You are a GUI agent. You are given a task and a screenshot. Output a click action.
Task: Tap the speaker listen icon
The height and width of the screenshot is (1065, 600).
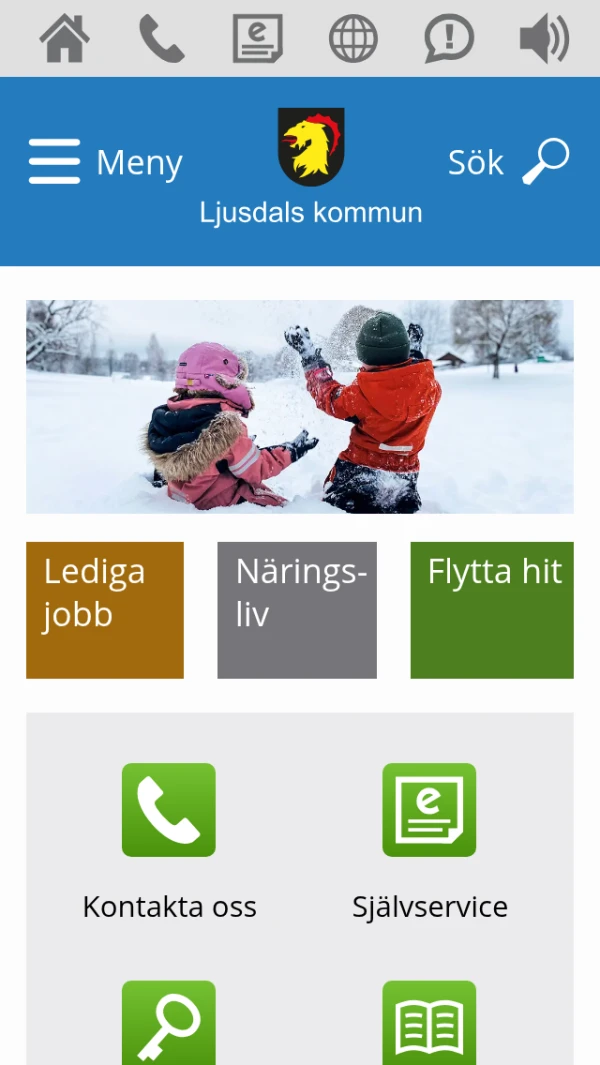tap(544, 39)
